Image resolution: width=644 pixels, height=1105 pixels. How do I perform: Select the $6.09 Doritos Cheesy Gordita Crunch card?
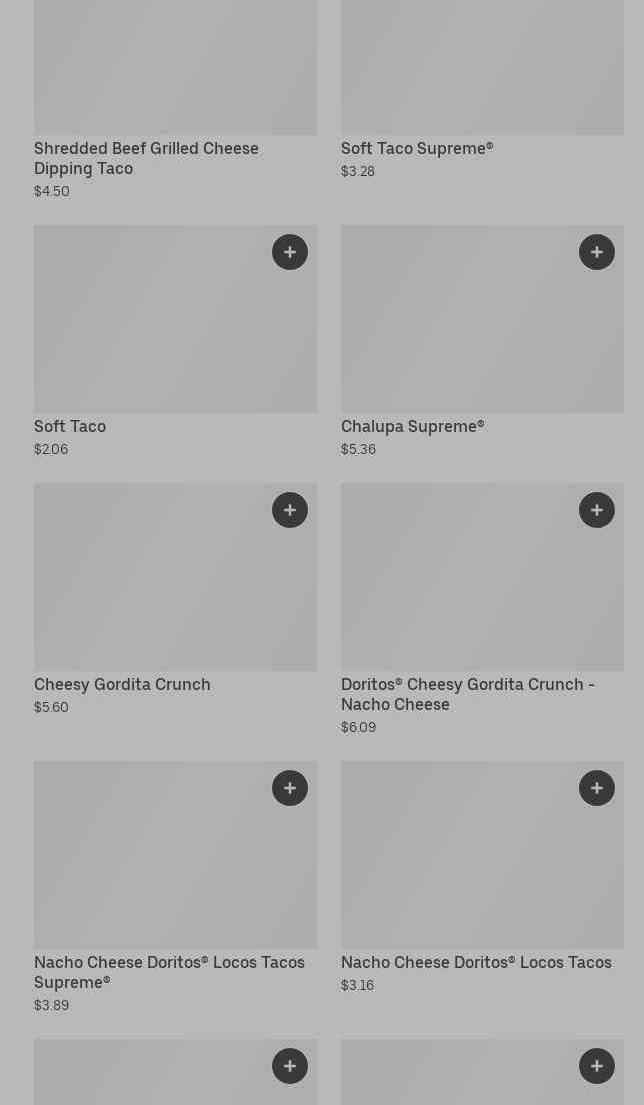click(x=467, y=694)
